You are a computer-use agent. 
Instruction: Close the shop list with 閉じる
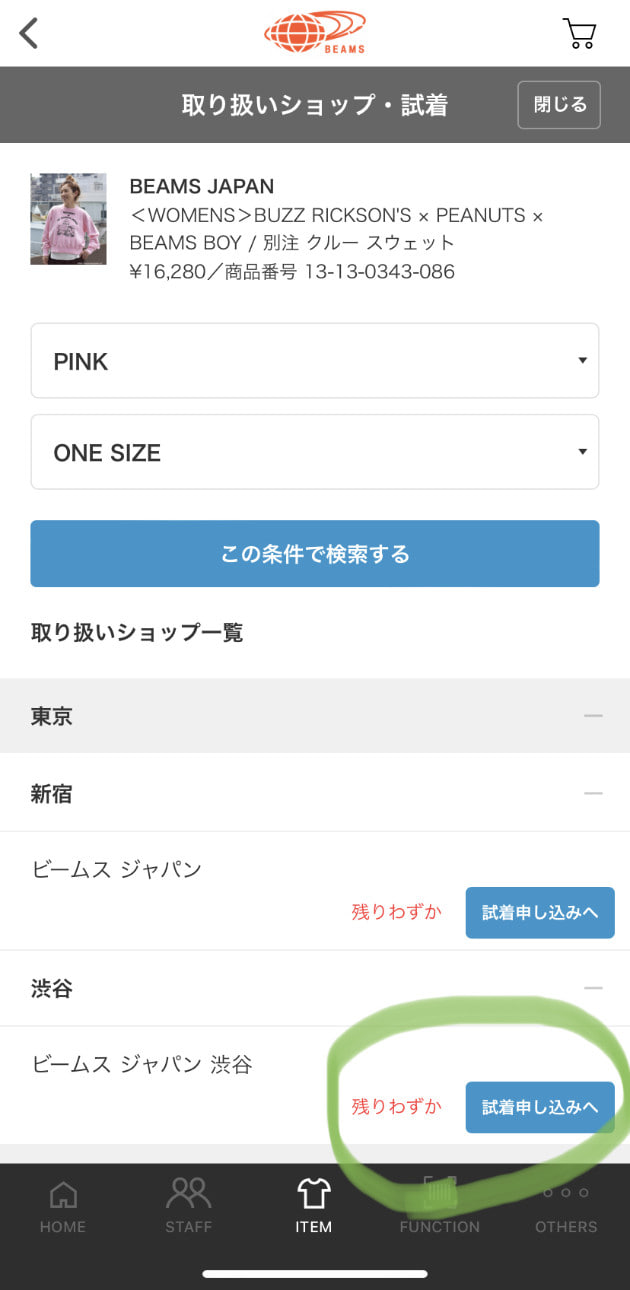coord(559,105)
